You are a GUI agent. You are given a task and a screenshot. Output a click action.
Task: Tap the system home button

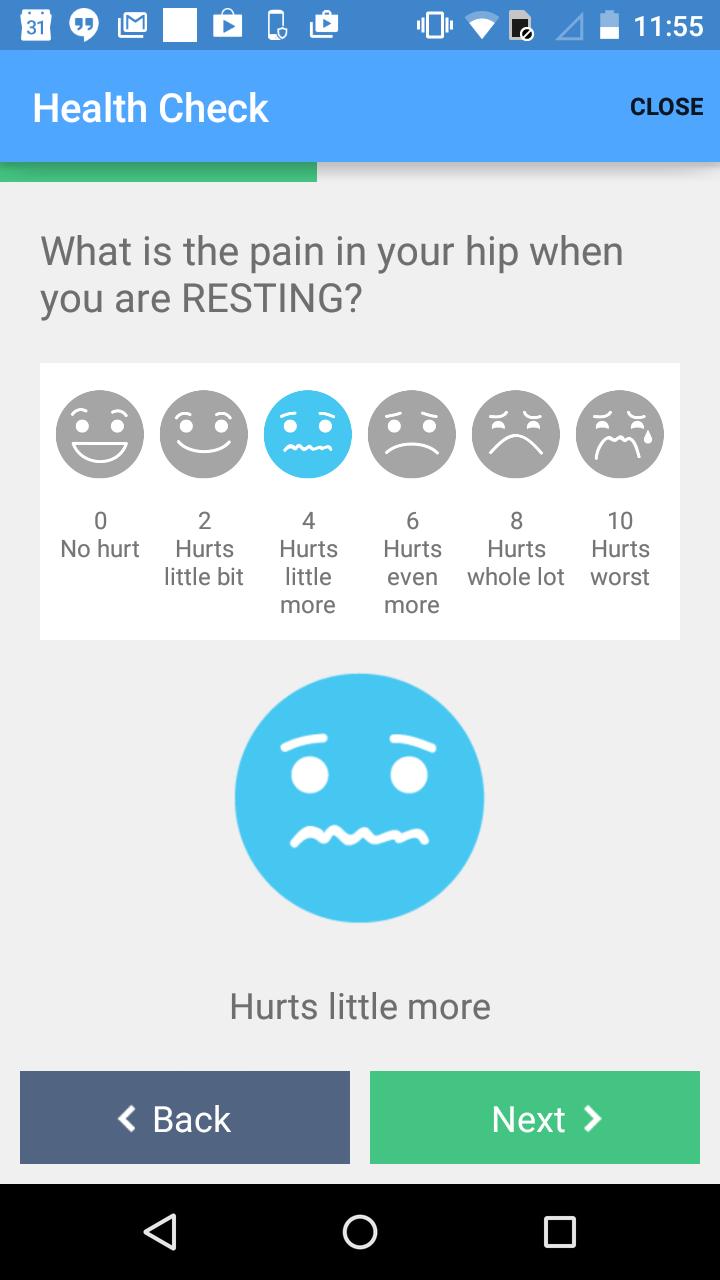[360, 1232]
